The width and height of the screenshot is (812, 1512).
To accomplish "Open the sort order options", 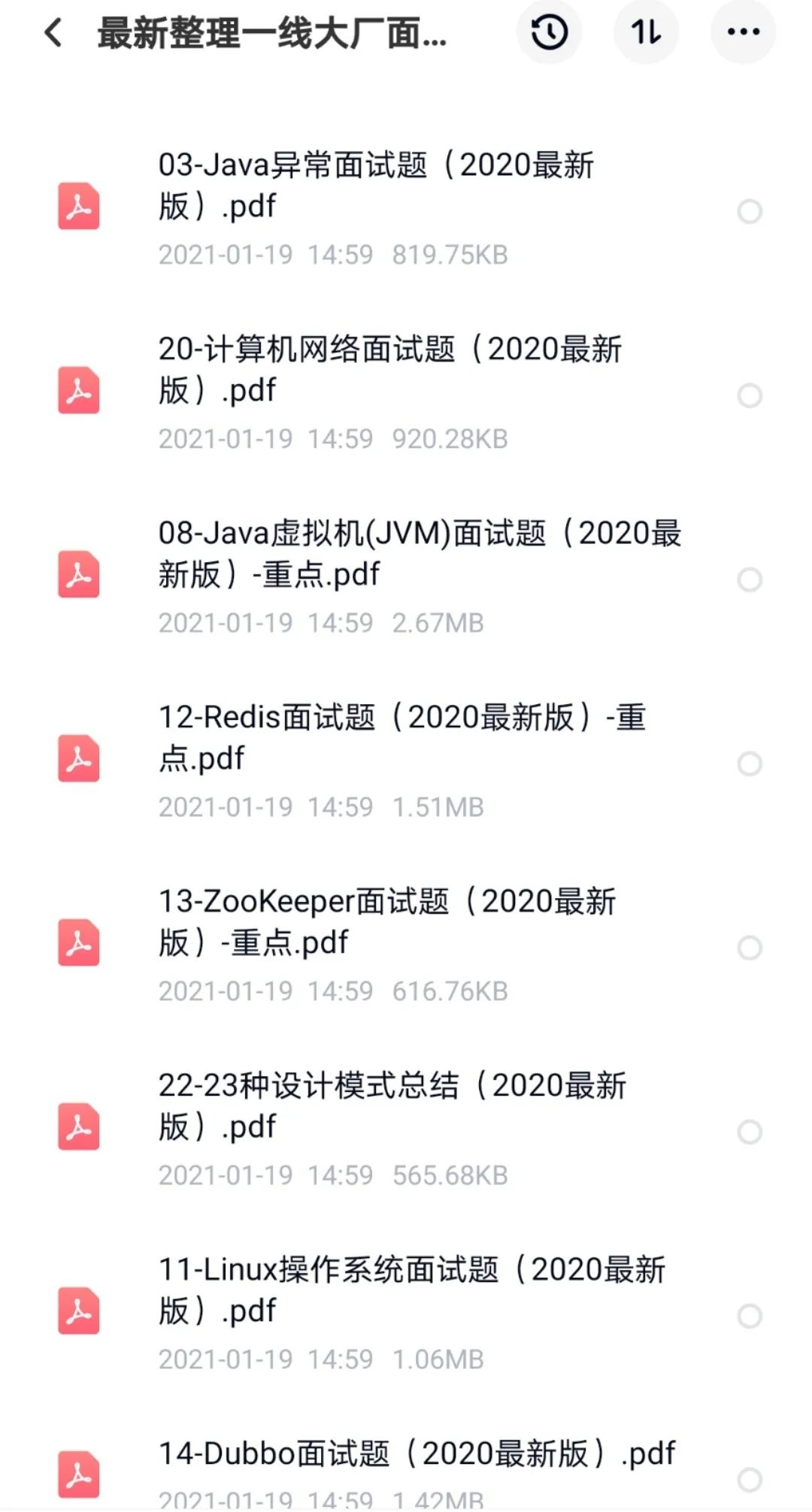I will [646, 32].
